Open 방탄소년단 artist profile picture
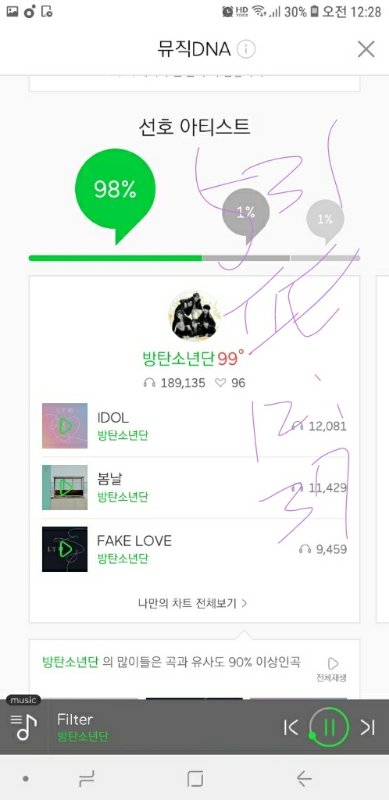This screenshot has width=389, height=800. pyautogui.click(x=193, y=315)
